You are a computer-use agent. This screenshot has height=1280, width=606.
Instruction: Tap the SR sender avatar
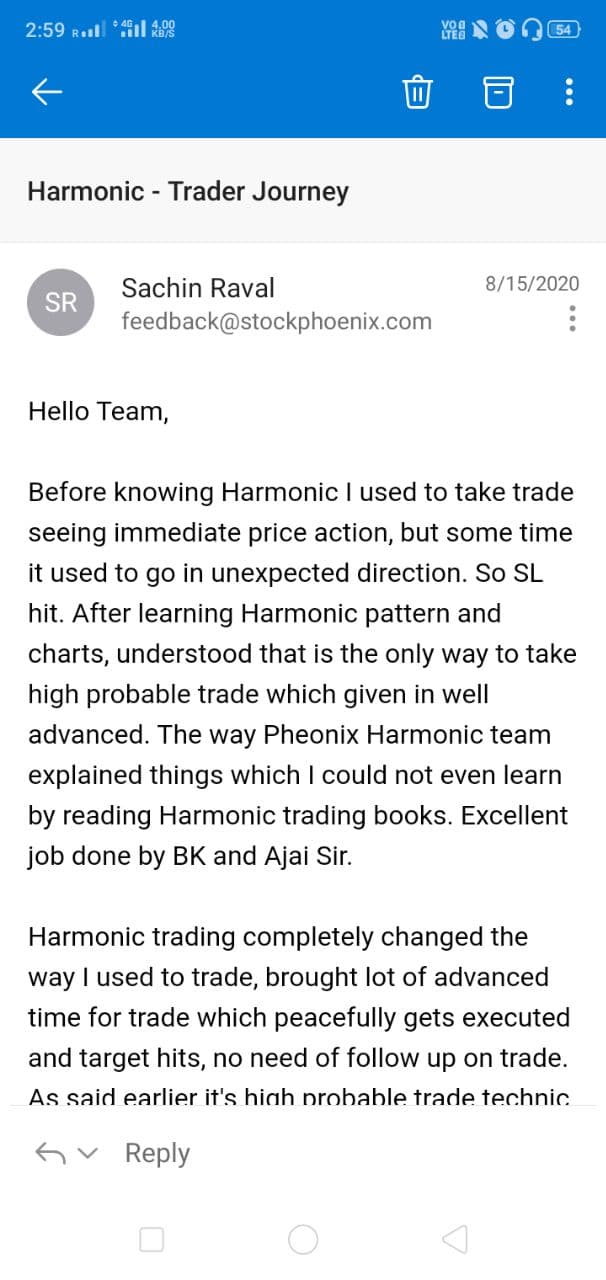61,302
